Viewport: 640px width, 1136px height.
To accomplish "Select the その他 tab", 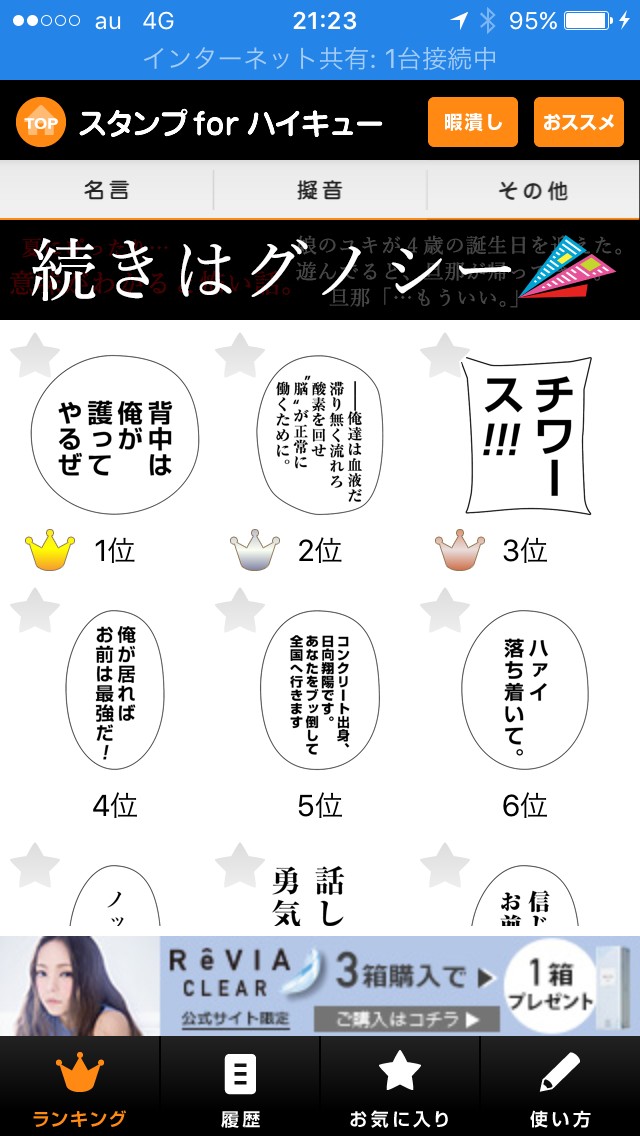I will [532, 190].
